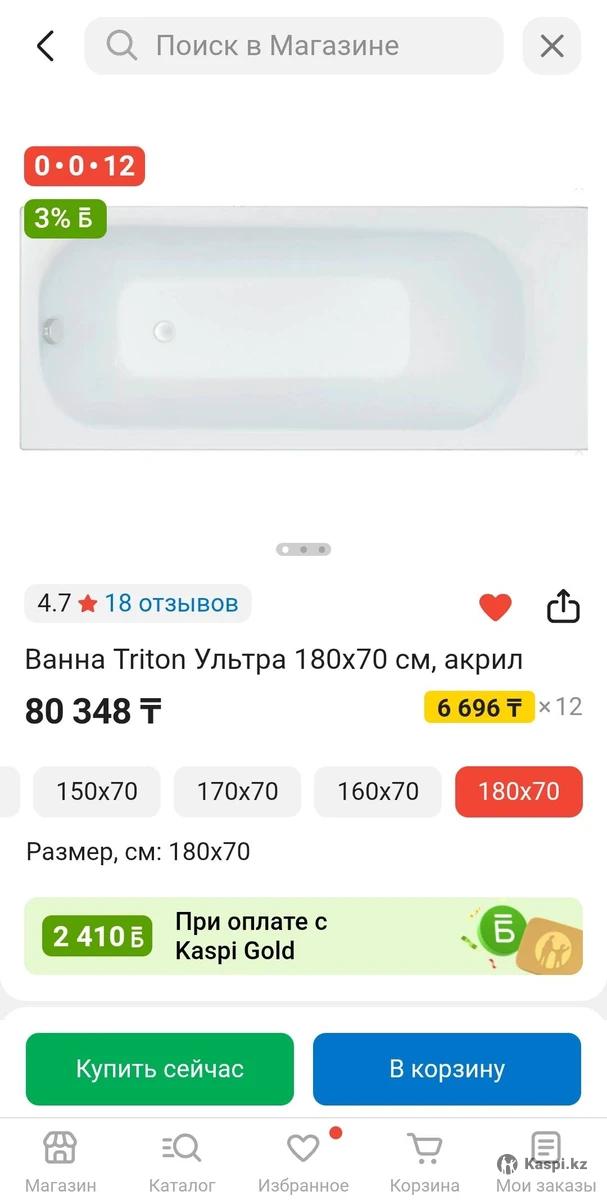This screenshot has width=607, height=1200.
Task: Switch to Мои заказы tab
Action: tap(546, 1162)
